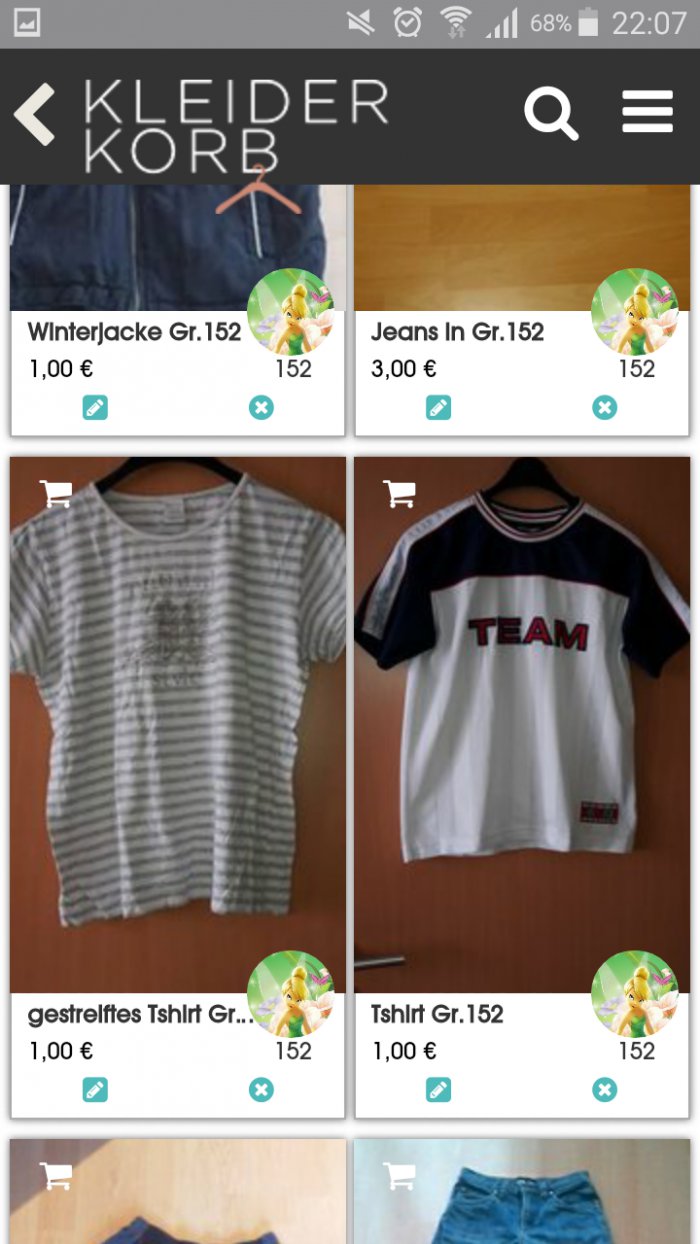Open seller avatar on Tshirt Gr.152
This screenshot has width=700, height=1244.
tap(634, 994)
